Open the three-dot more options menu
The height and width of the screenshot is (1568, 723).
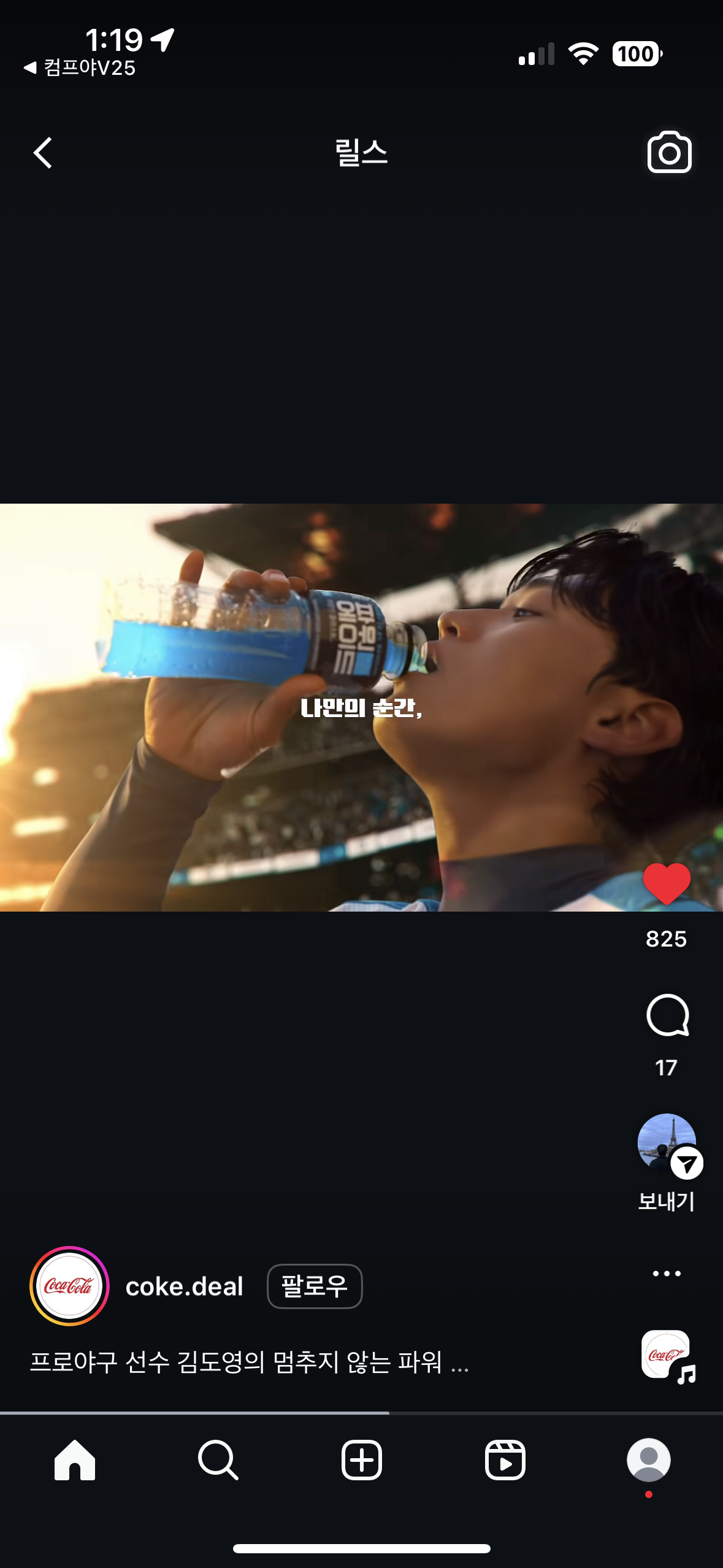click(667, 1274)
